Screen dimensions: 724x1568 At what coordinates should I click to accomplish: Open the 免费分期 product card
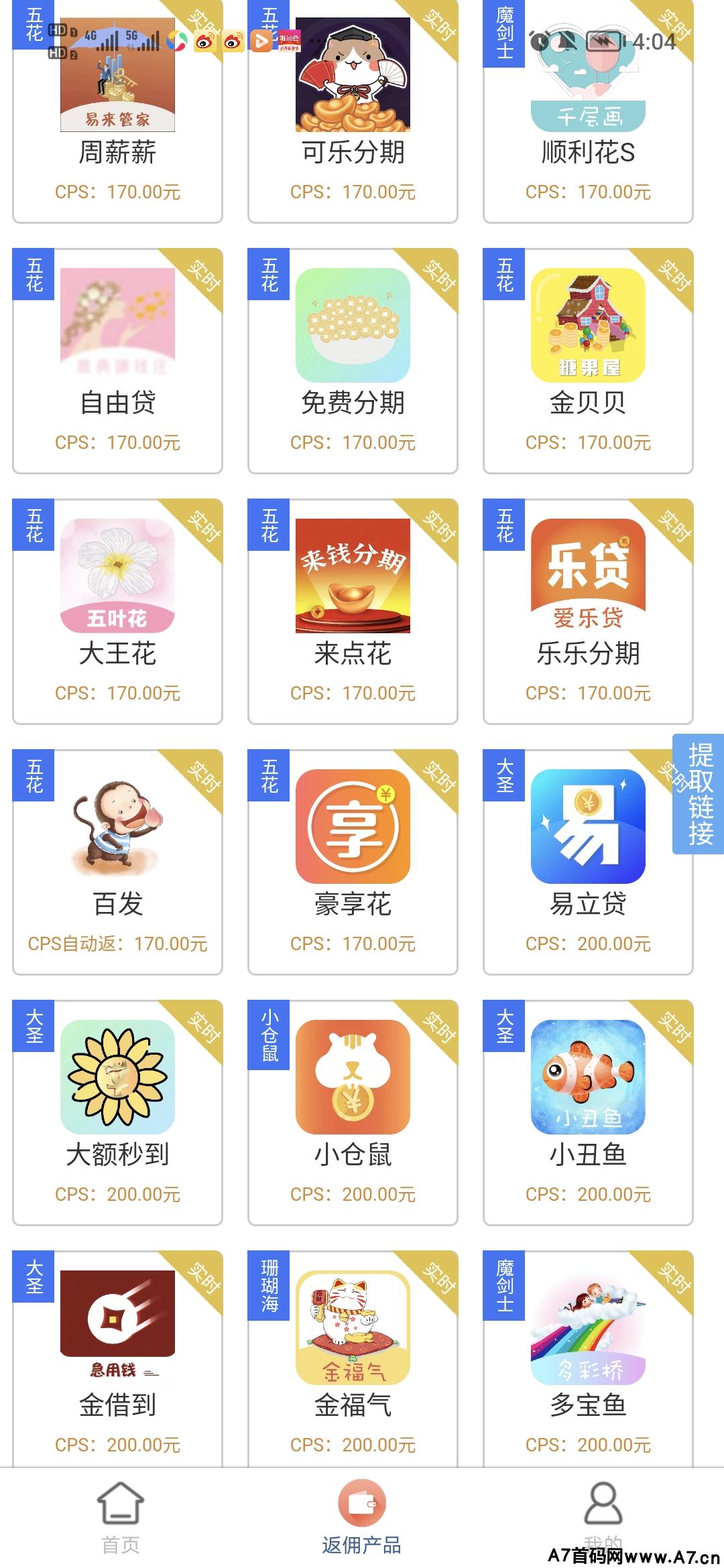[x=353, y=362]
